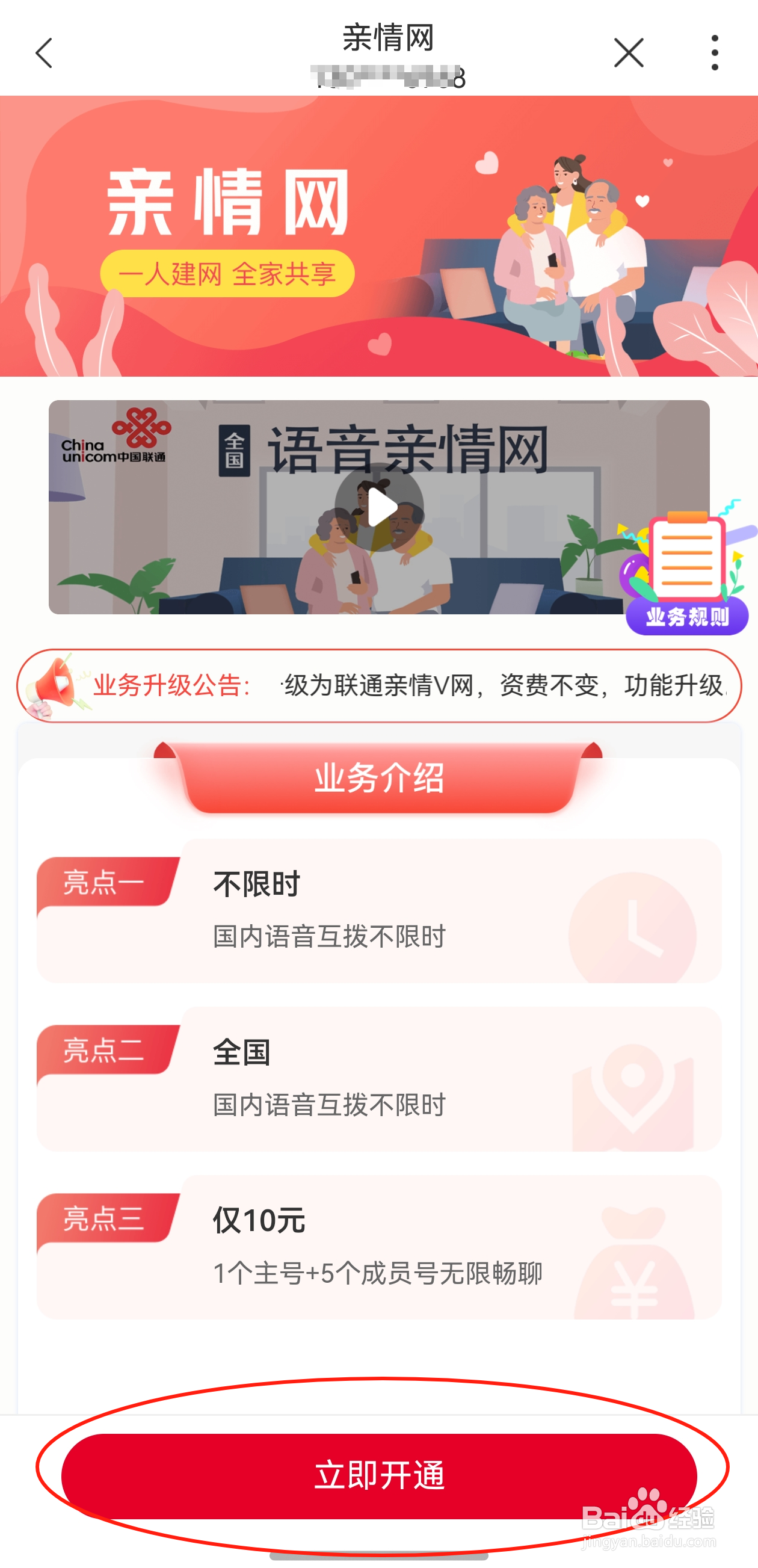
Task: Tap the 亲情网 page title
Action: pyautogui.click(x=390, y=38)
